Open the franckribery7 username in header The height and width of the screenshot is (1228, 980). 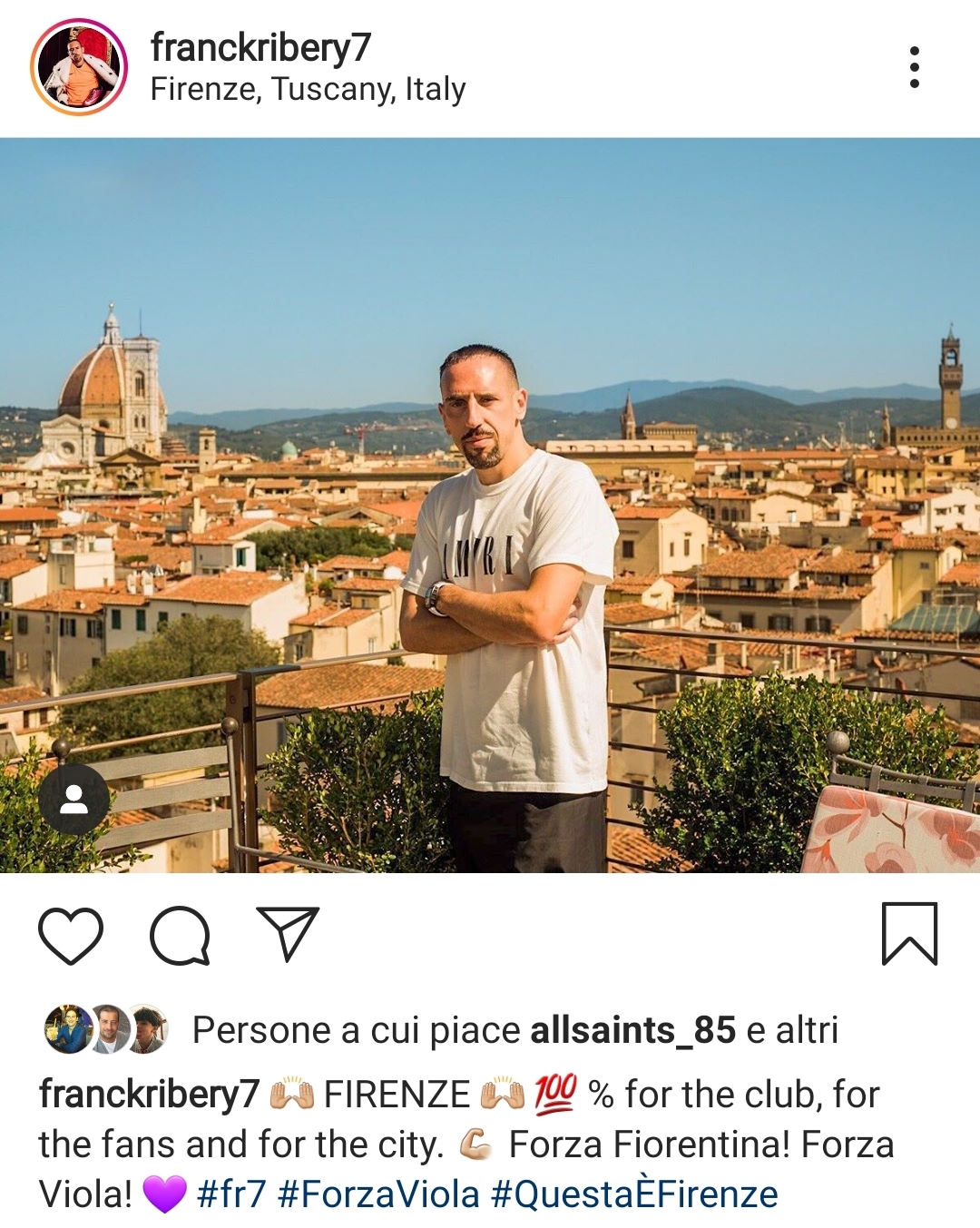[260, 47]
